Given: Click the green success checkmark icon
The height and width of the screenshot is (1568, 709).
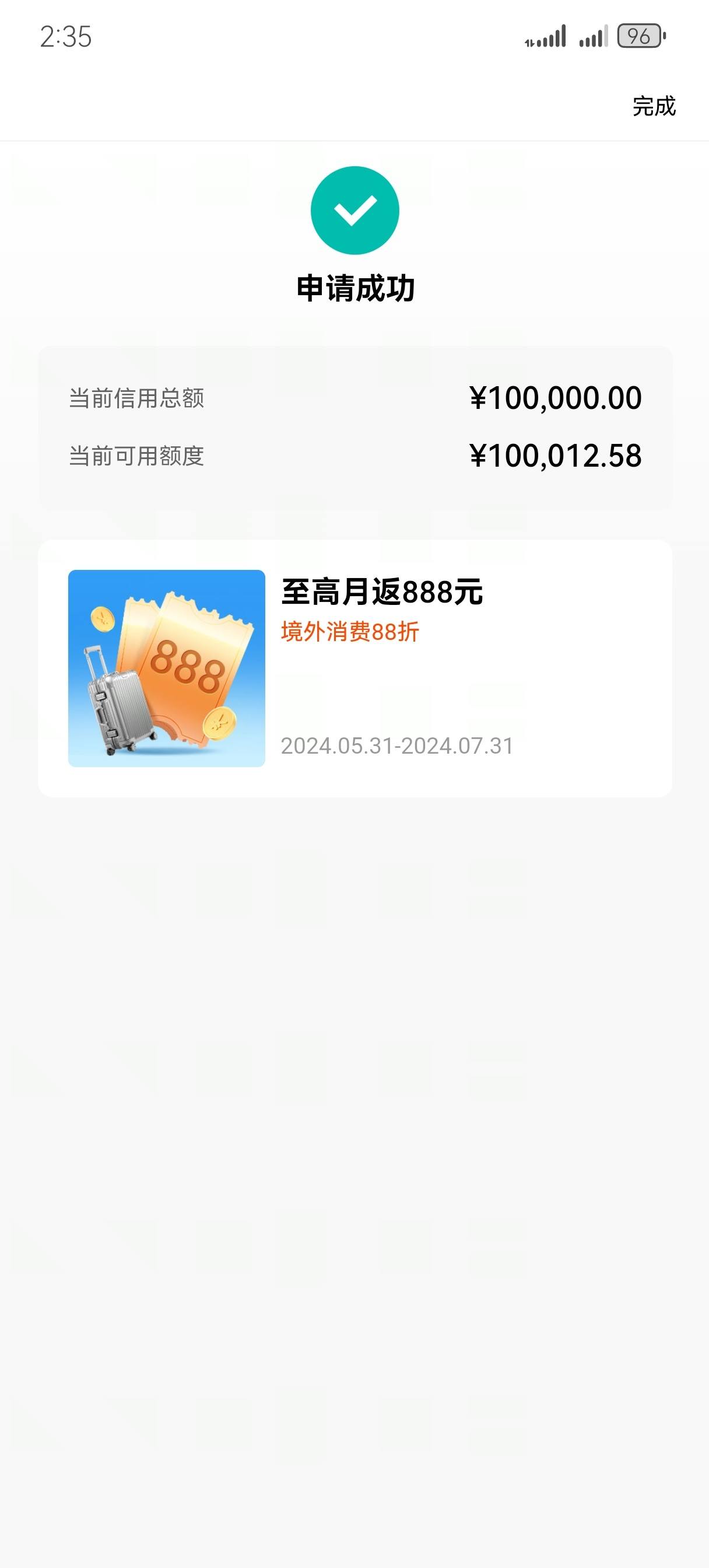Looking at the screenshot, I should point(354,209).
